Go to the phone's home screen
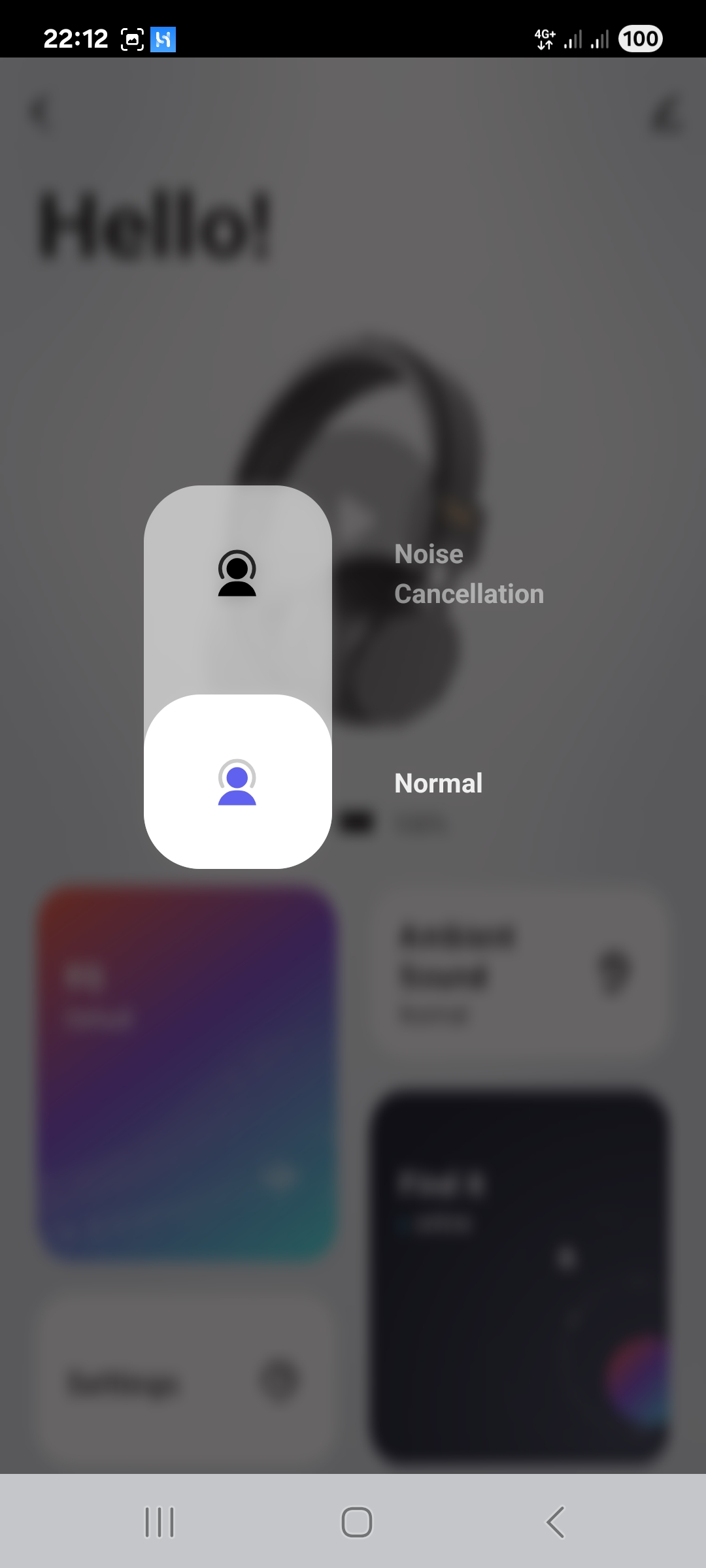 tap(357, 1522)
